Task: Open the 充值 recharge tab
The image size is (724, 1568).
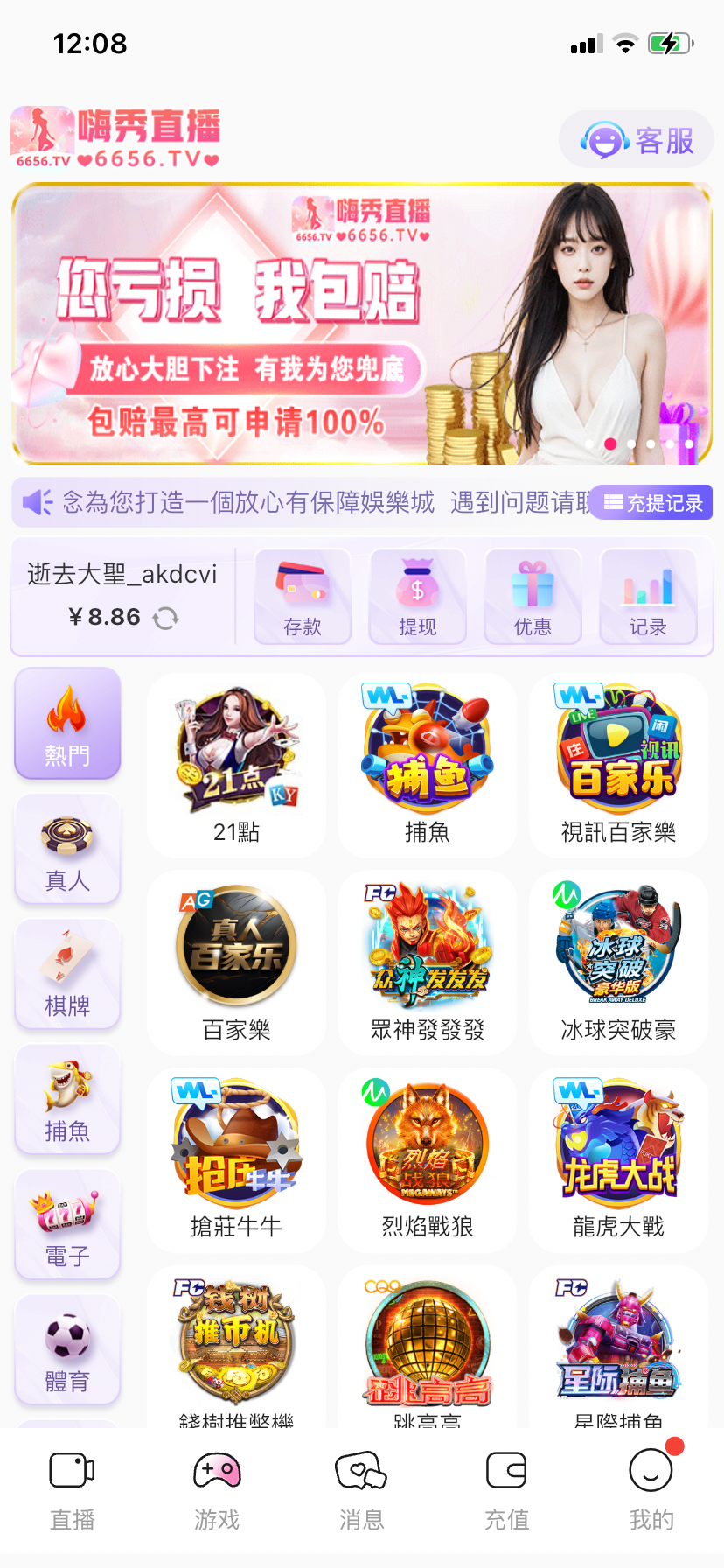Action: point(506,1489)
